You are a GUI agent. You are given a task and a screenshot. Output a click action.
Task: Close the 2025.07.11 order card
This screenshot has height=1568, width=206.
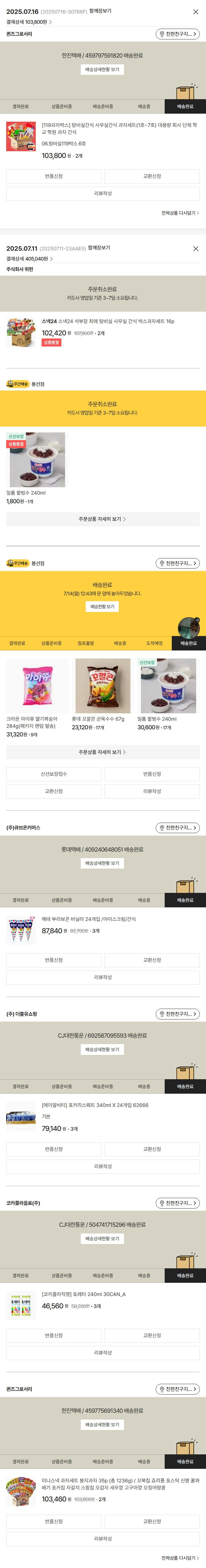pyautogui.click(x=196, y=248)
